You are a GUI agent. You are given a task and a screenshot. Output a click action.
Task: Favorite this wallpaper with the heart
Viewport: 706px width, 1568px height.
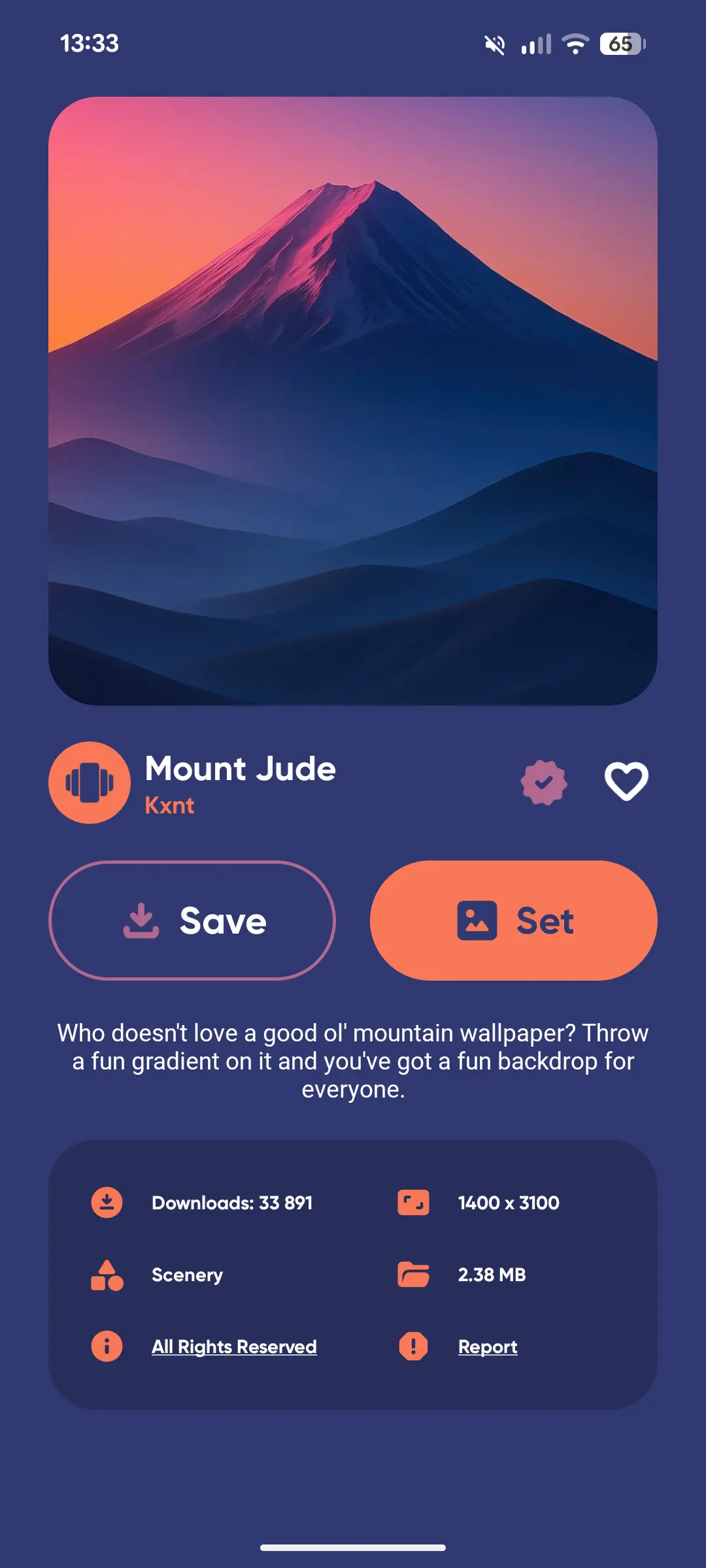(626, 781)
